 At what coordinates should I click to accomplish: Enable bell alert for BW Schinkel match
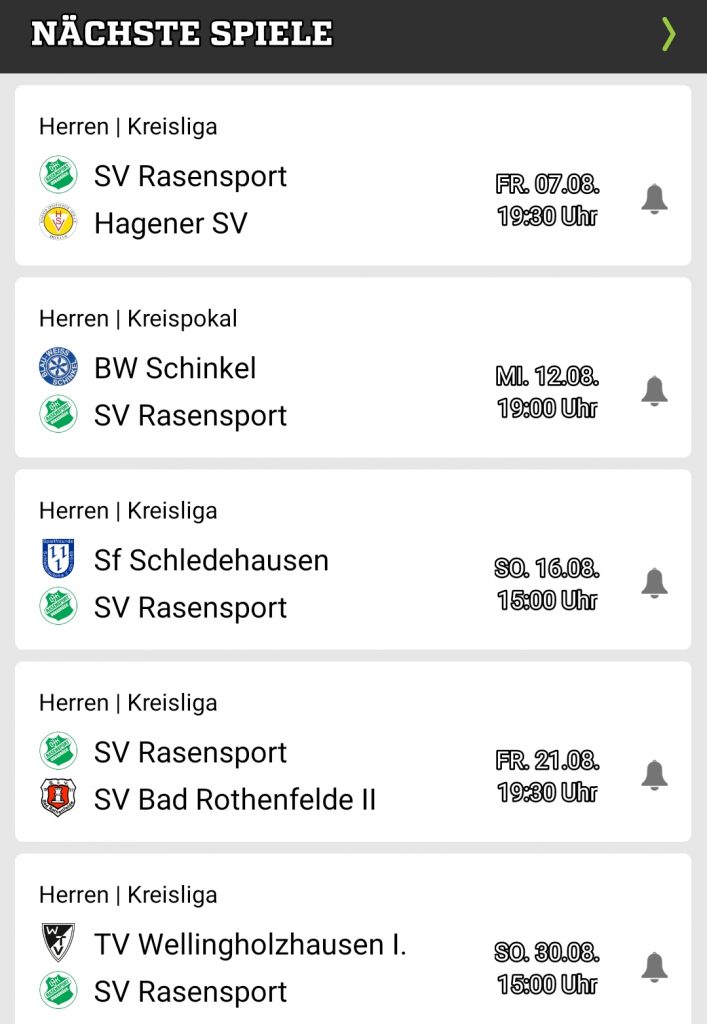[654, 391]
